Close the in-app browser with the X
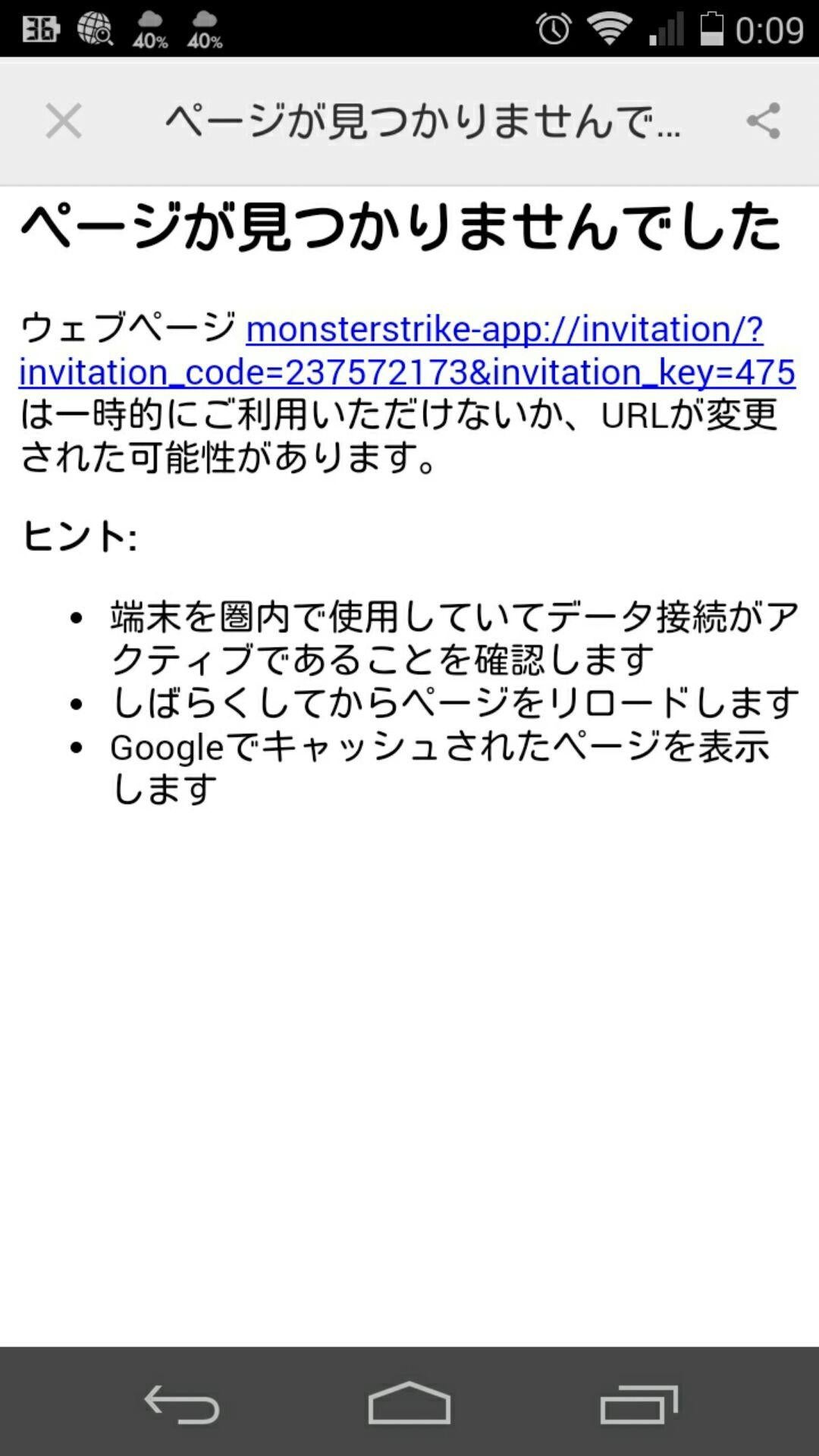819x1456 pixels. click(64, 121)
